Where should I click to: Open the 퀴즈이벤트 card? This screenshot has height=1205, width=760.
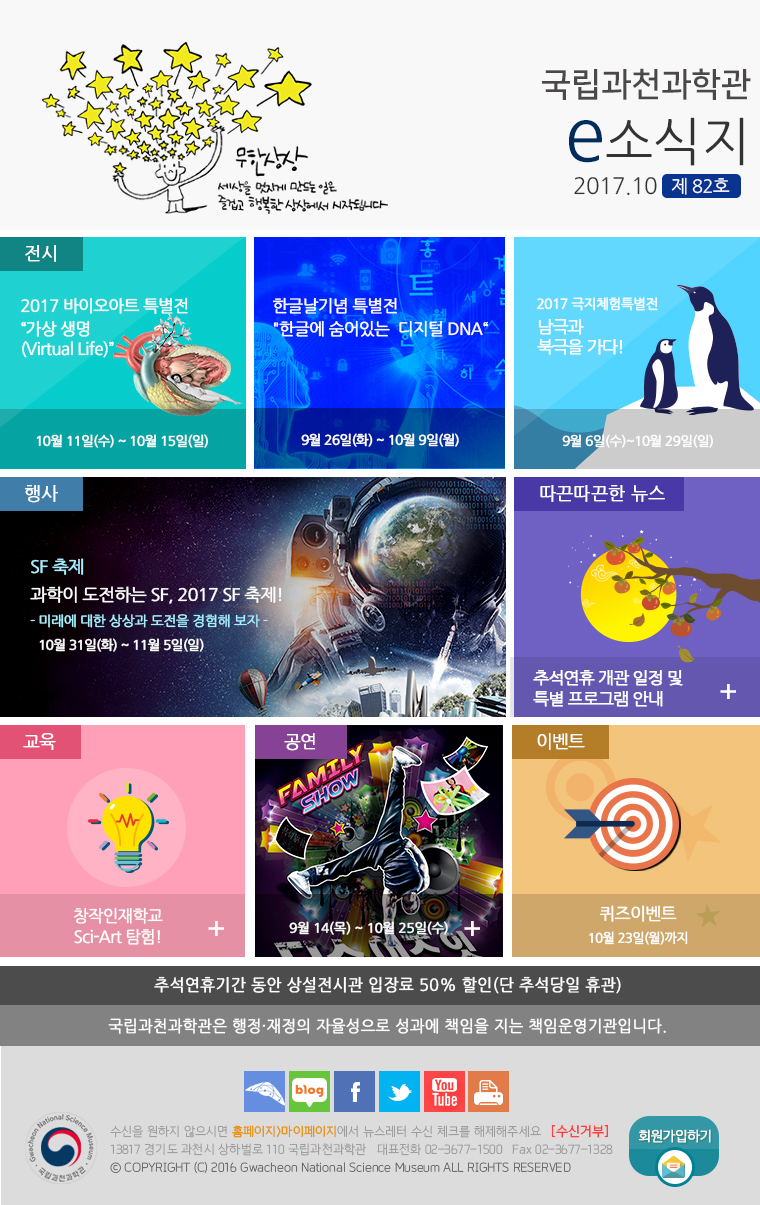tap(636, 841)
